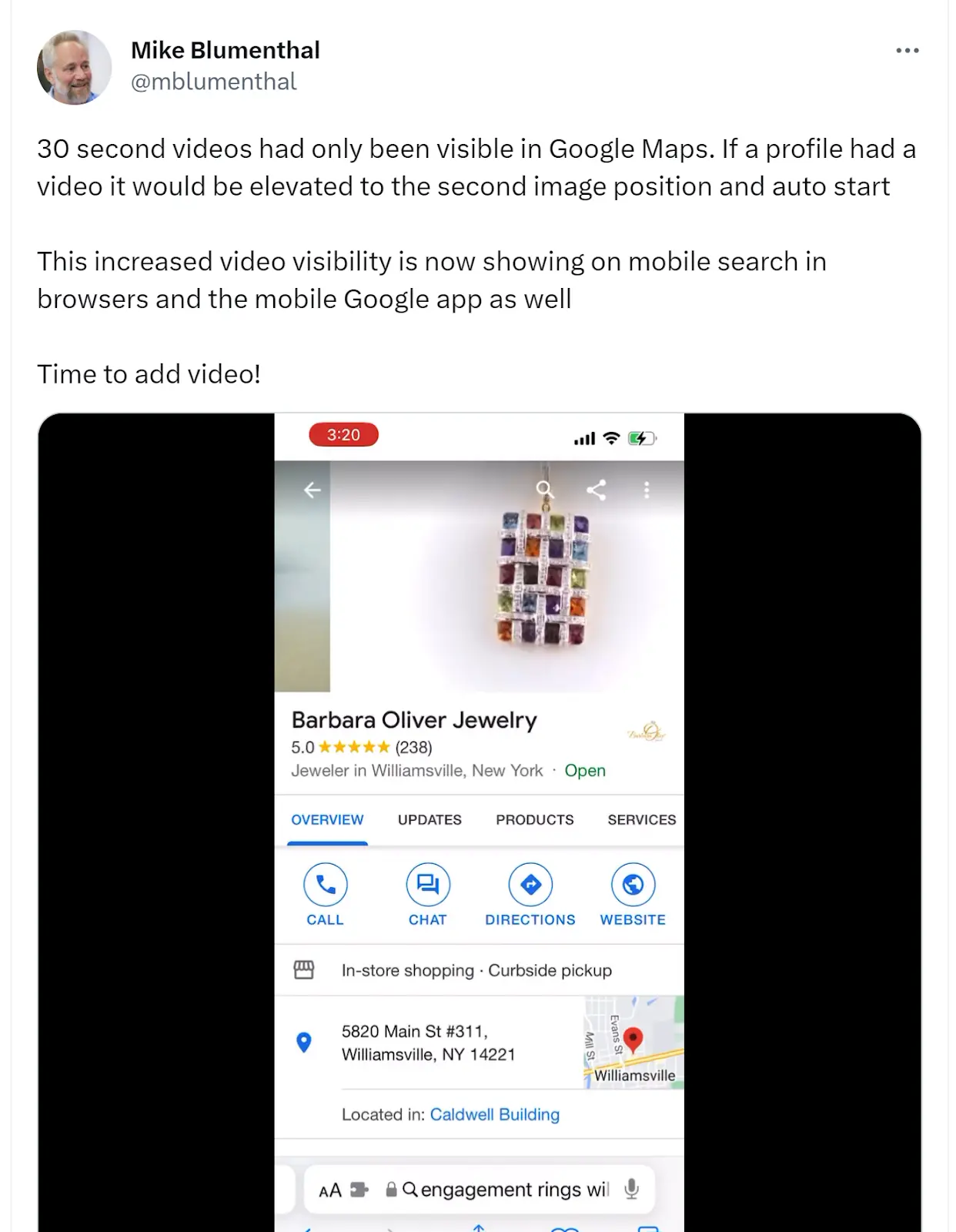This screenshot has width=956, height=1232.
Task: Open tweet options via ellipsis menu
Action: [908, 50]
